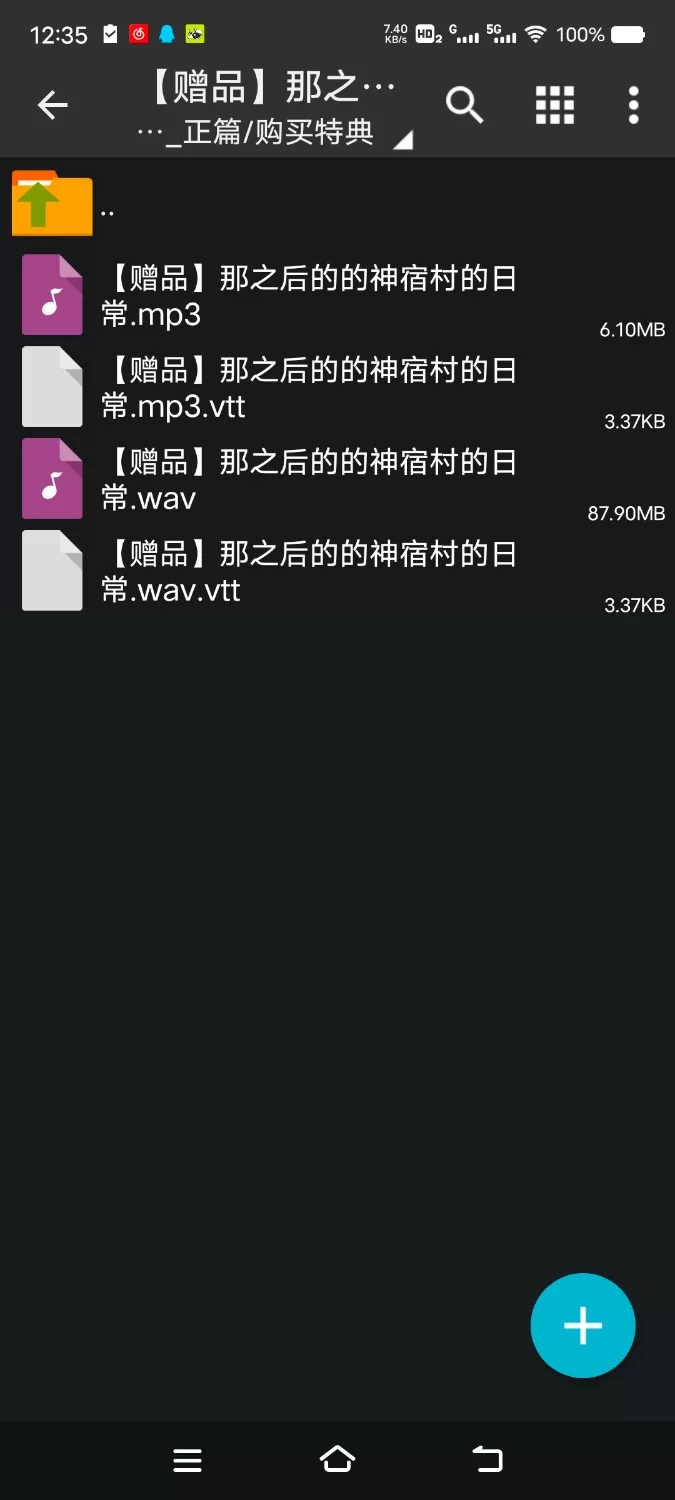
Task: Open the .mp3.vtt subtitle file
Action: coord(310,388)
